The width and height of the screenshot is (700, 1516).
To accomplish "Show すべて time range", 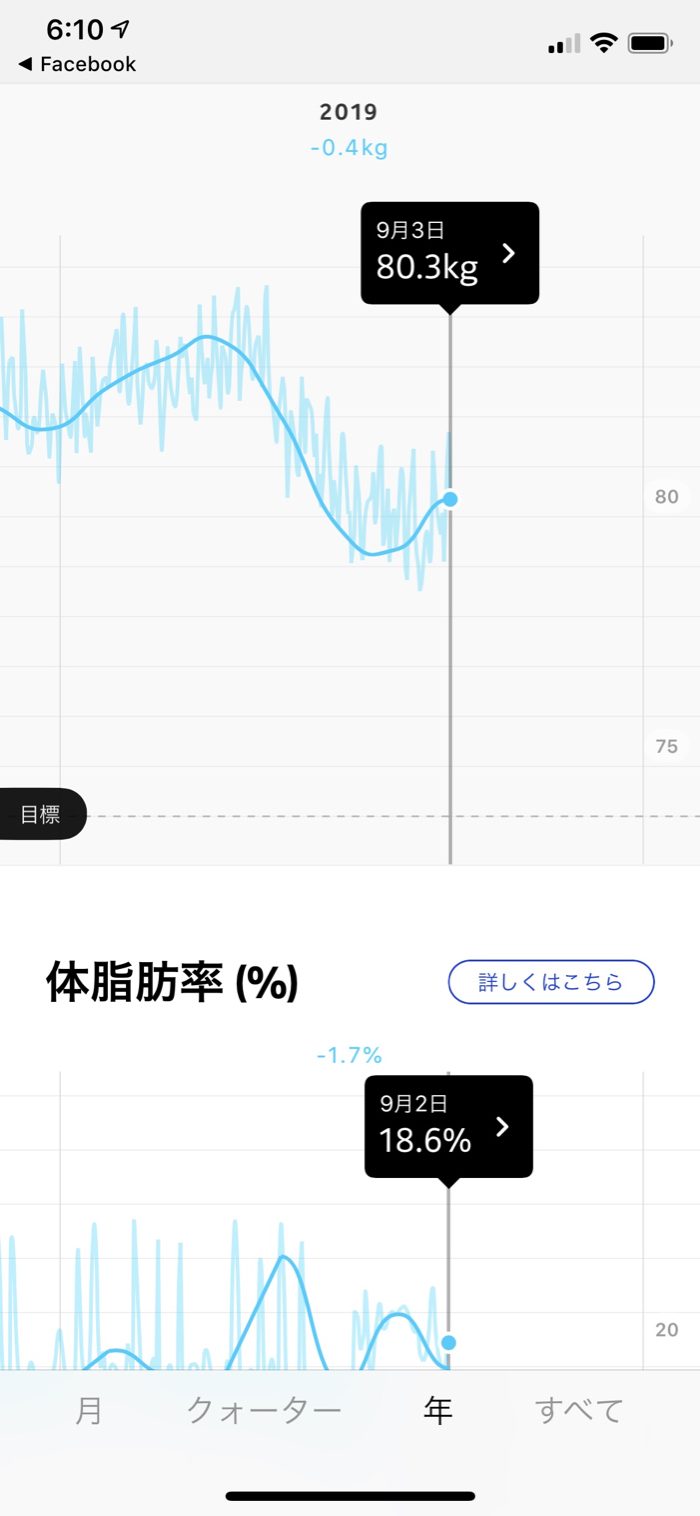I will pyautogui.click(x=579, y=1411).
